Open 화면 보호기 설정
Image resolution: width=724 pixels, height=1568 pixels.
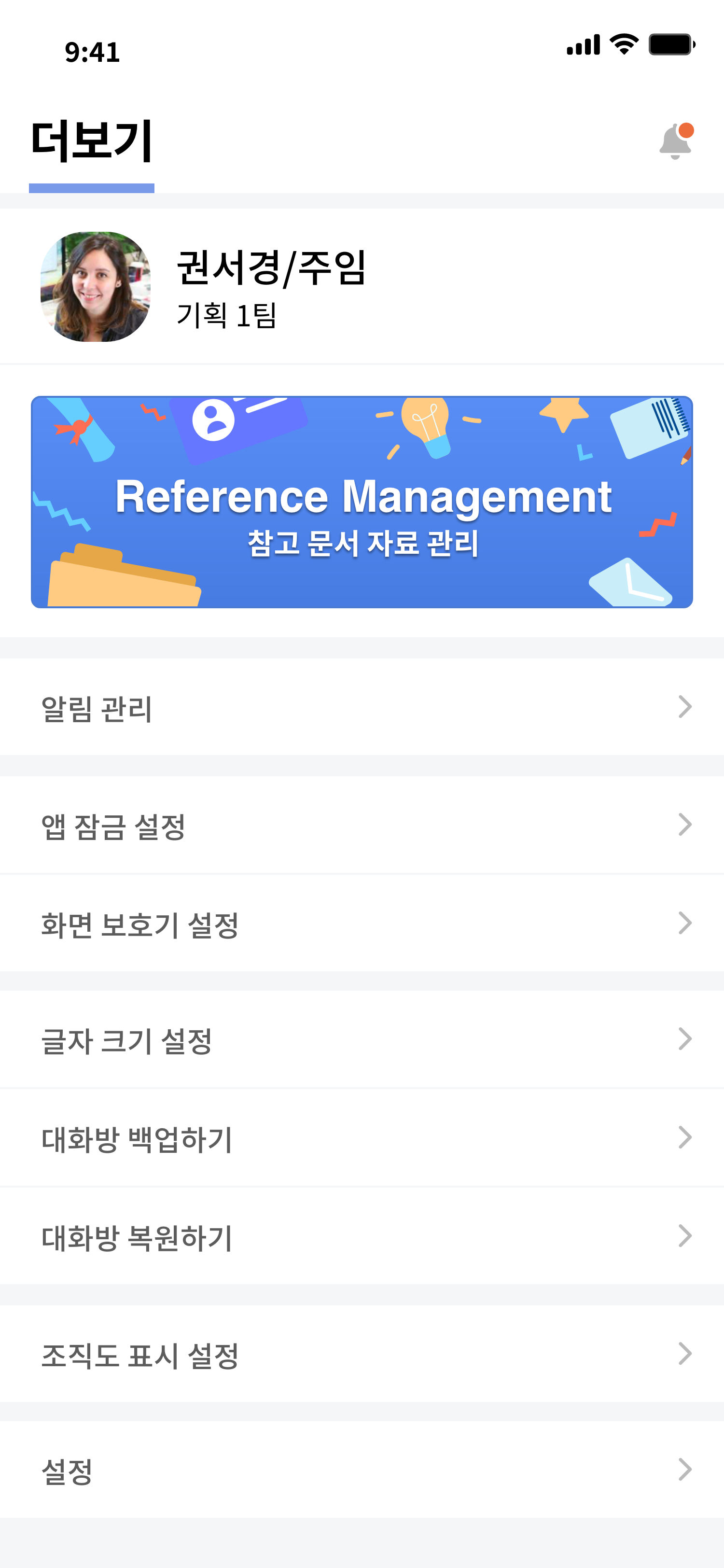click(x=362, y=924)
